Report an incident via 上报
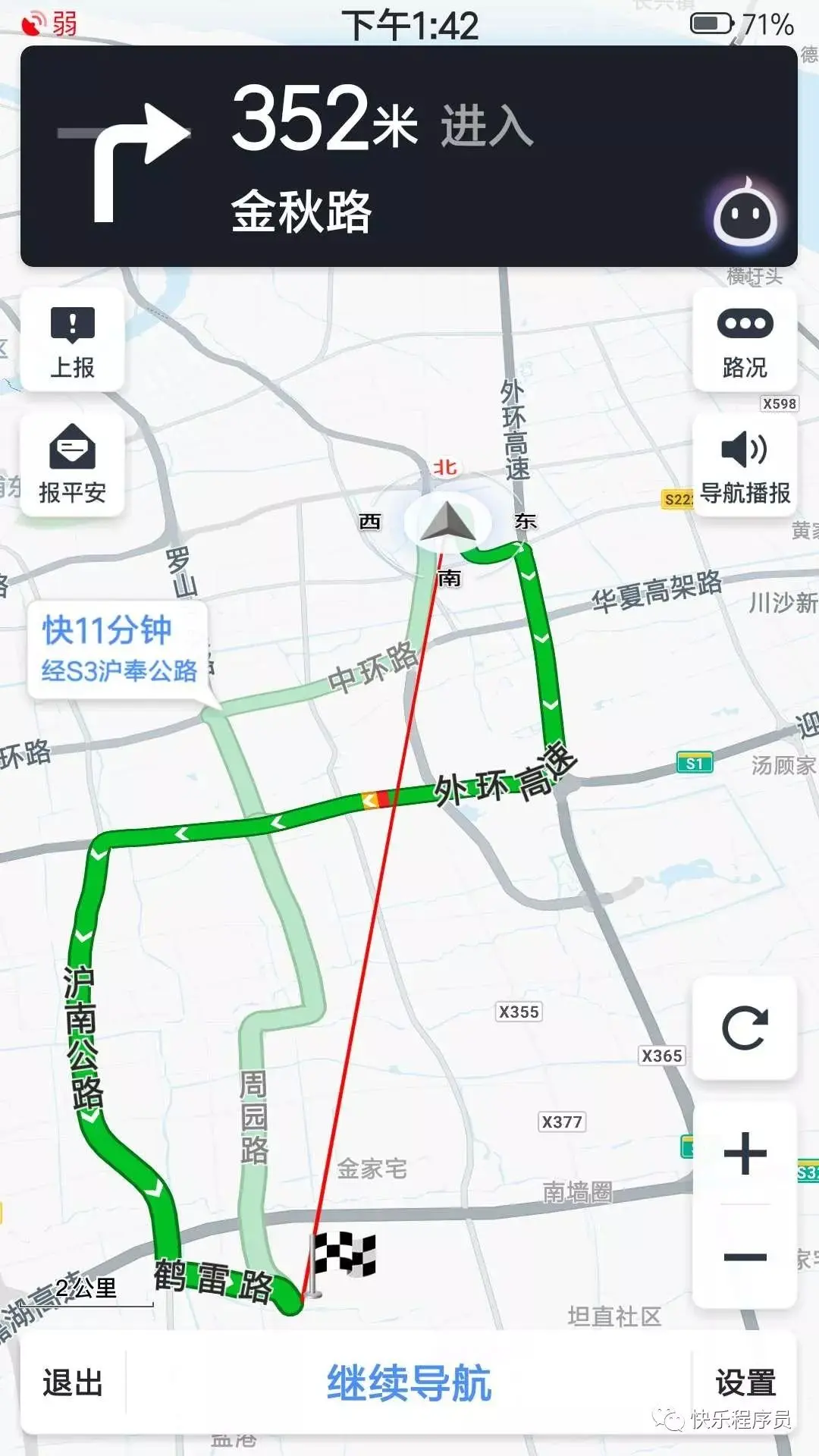 (x=73, y=340)
